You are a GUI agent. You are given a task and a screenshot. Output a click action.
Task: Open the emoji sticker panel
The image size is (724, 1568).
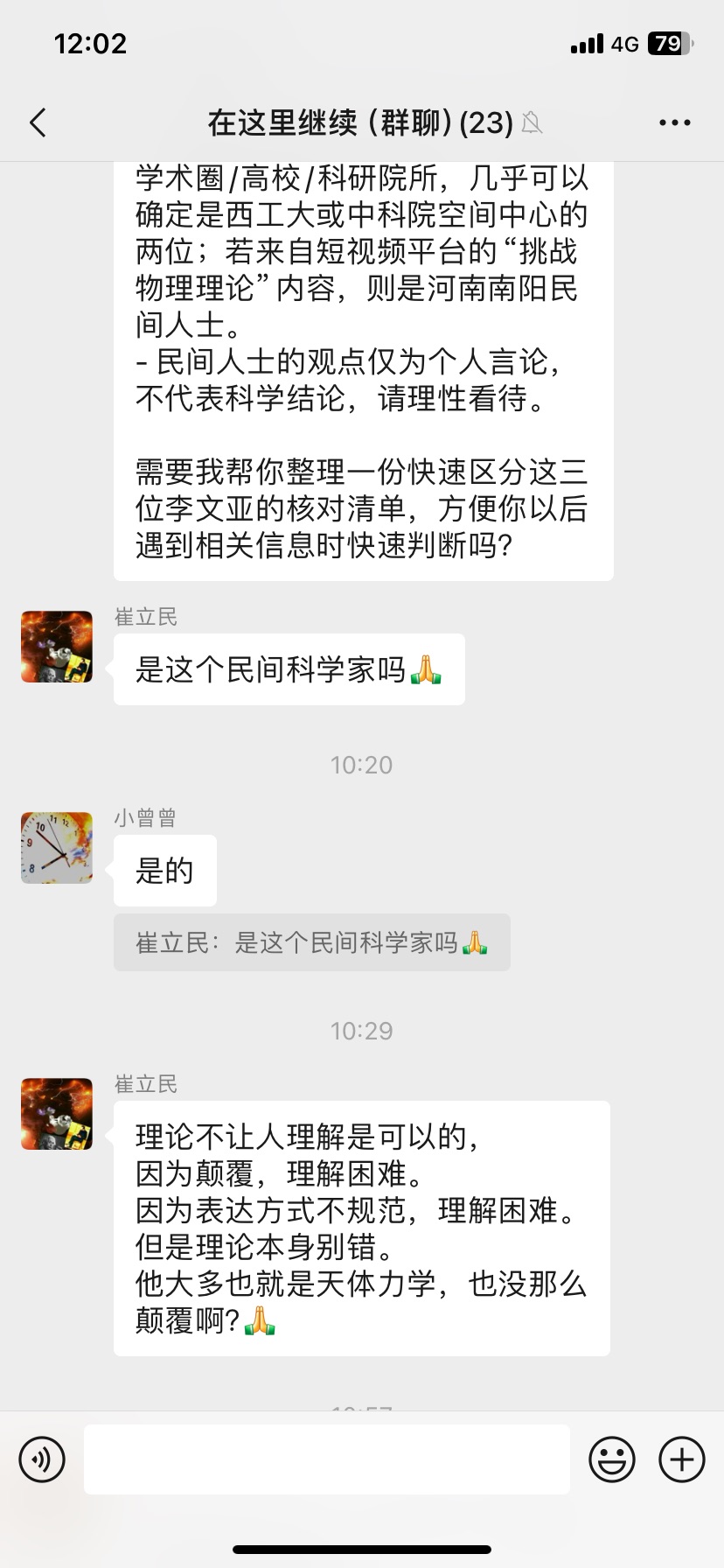pos(611,1459)
